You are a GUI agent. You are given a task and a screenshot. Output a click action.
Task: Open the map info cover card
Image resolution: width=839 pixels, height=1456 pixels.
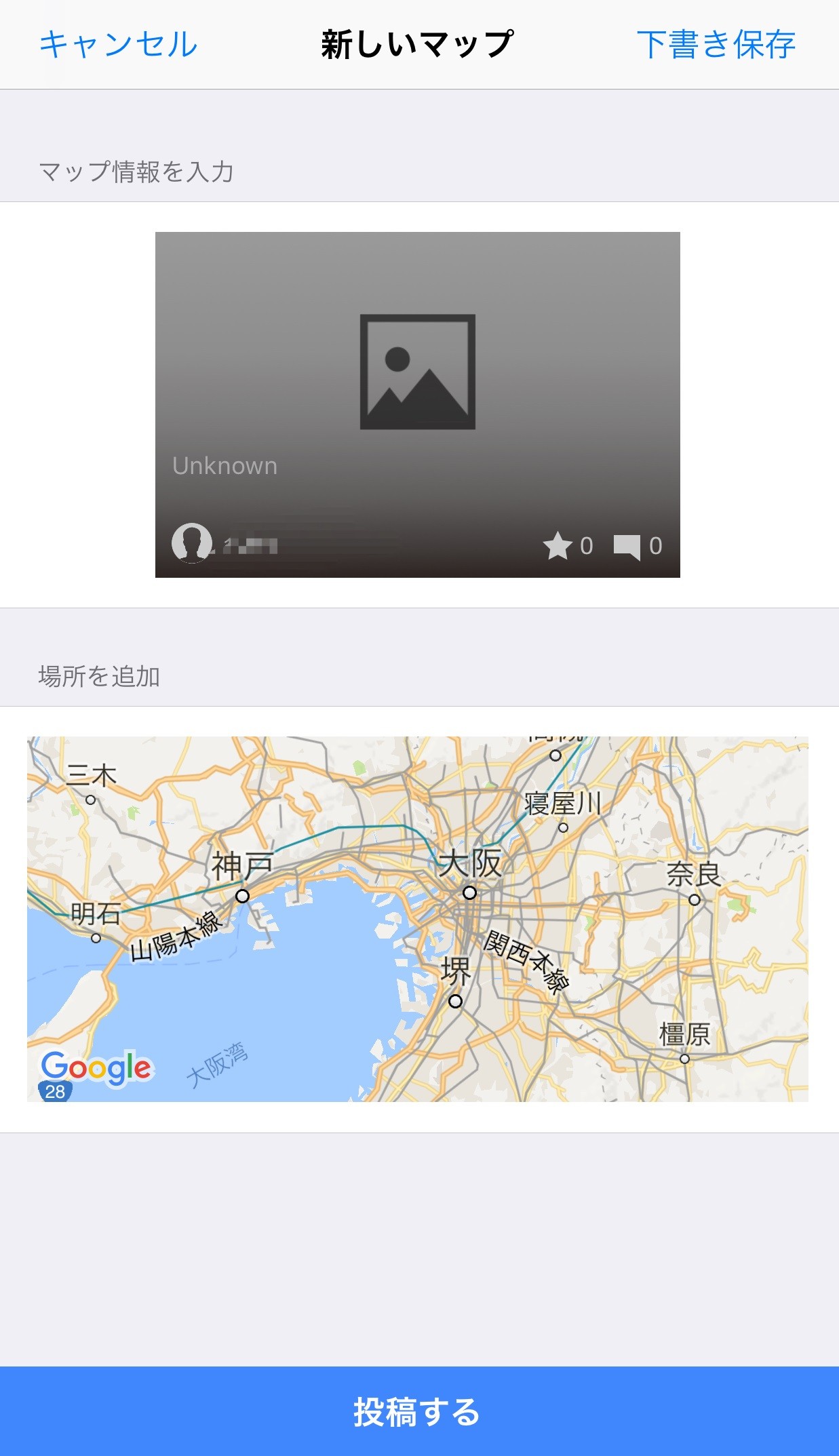pos(417,404)
